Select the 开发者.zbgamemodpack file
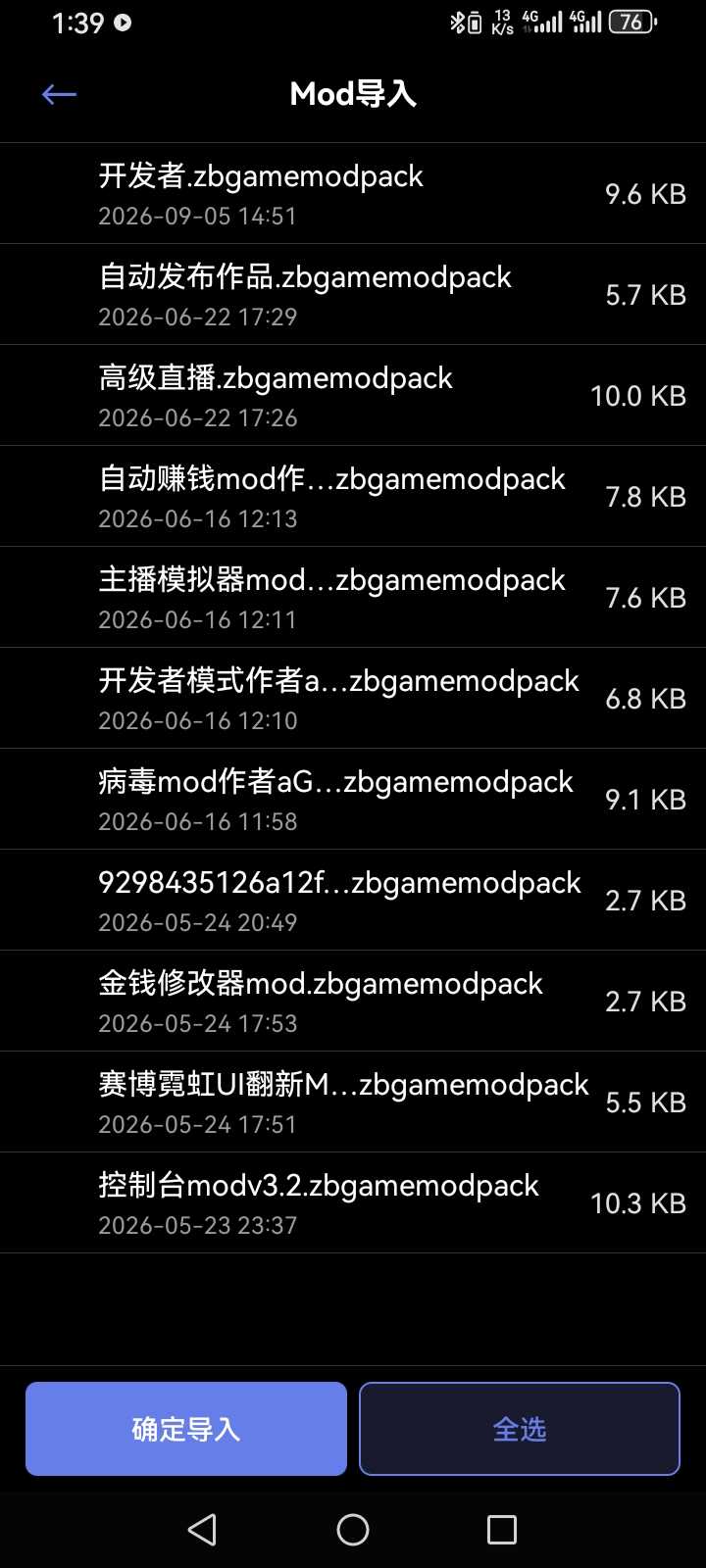 pos(353,193)
